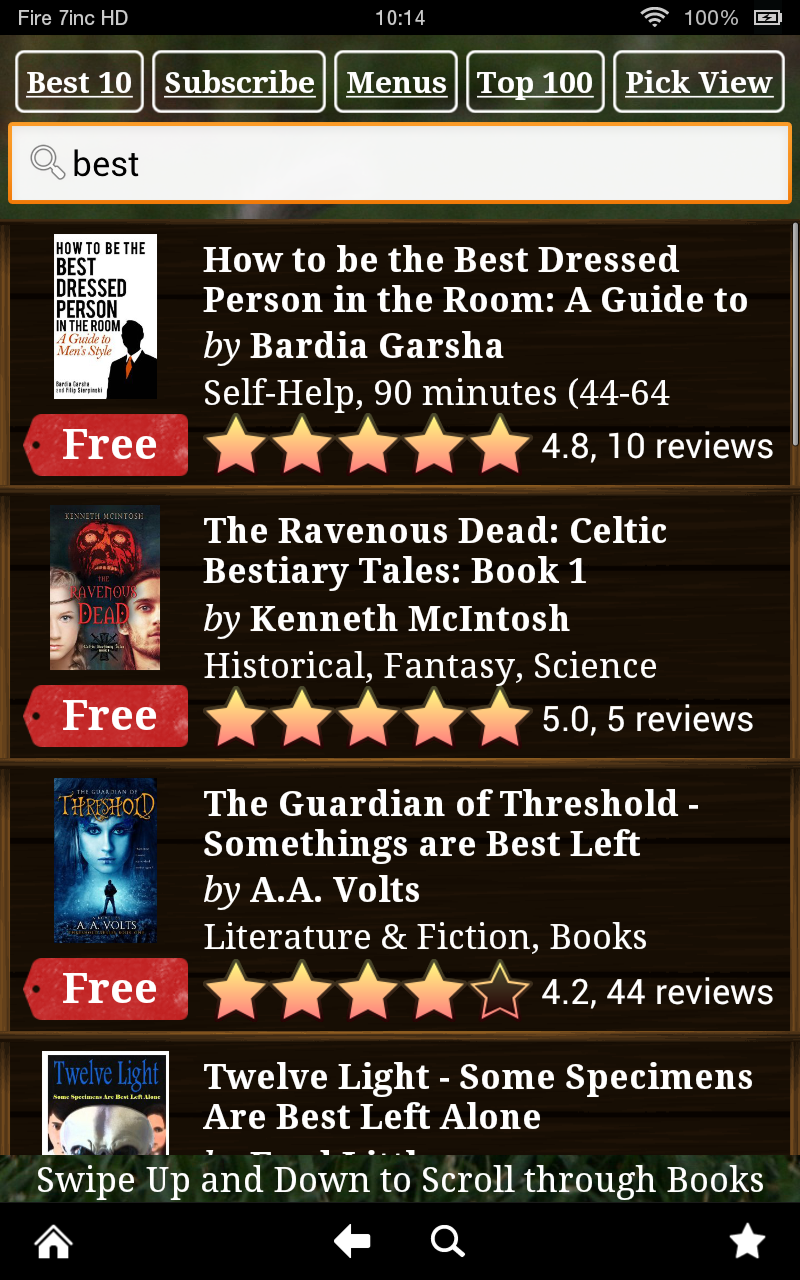
Task: Open The Ravenous Dead book entry
Action: click(400, 627)
